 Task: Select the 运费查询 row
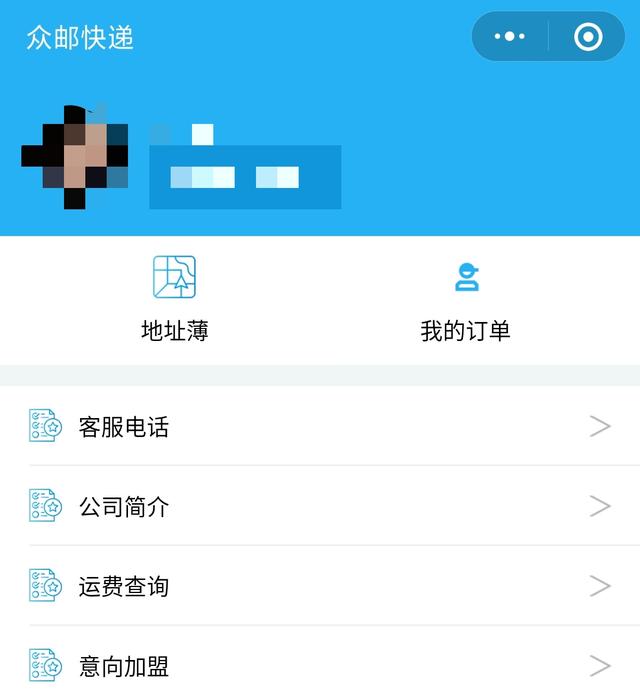pyautogui.click(x=320, y=586)
